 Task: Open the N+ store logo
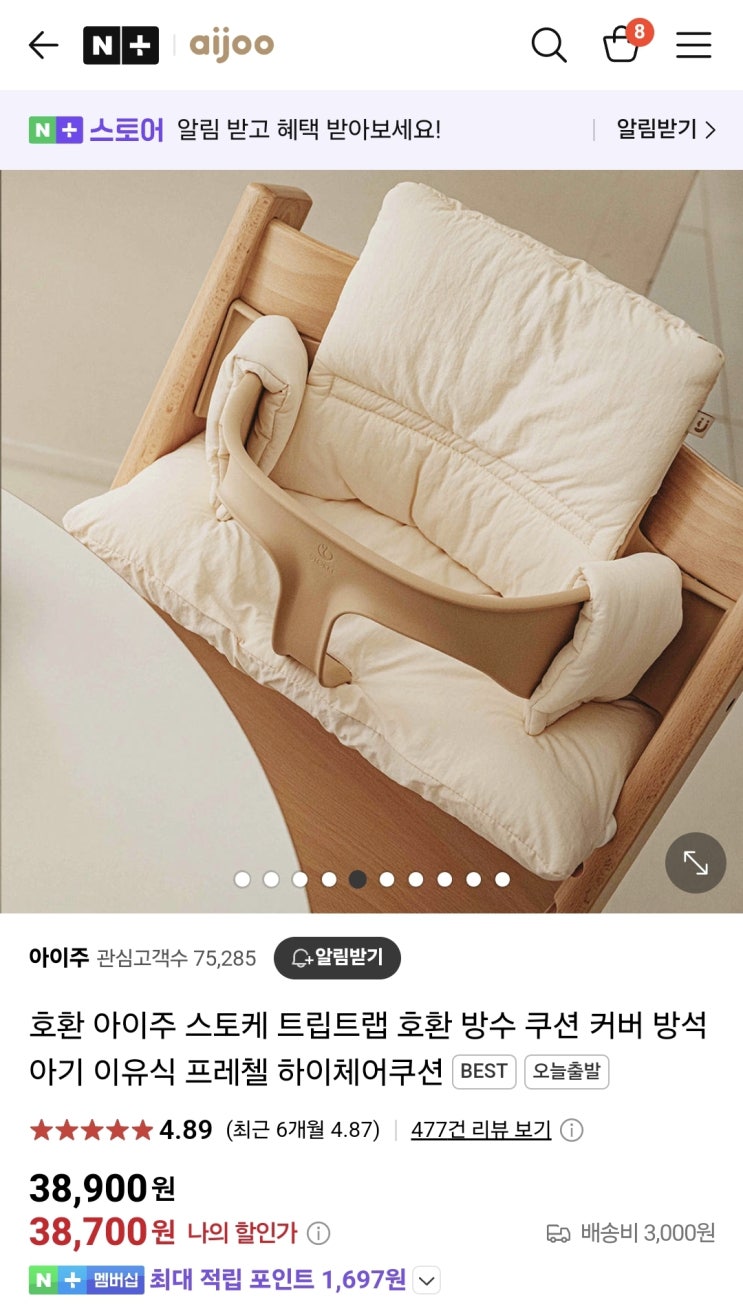coord(120,45)
